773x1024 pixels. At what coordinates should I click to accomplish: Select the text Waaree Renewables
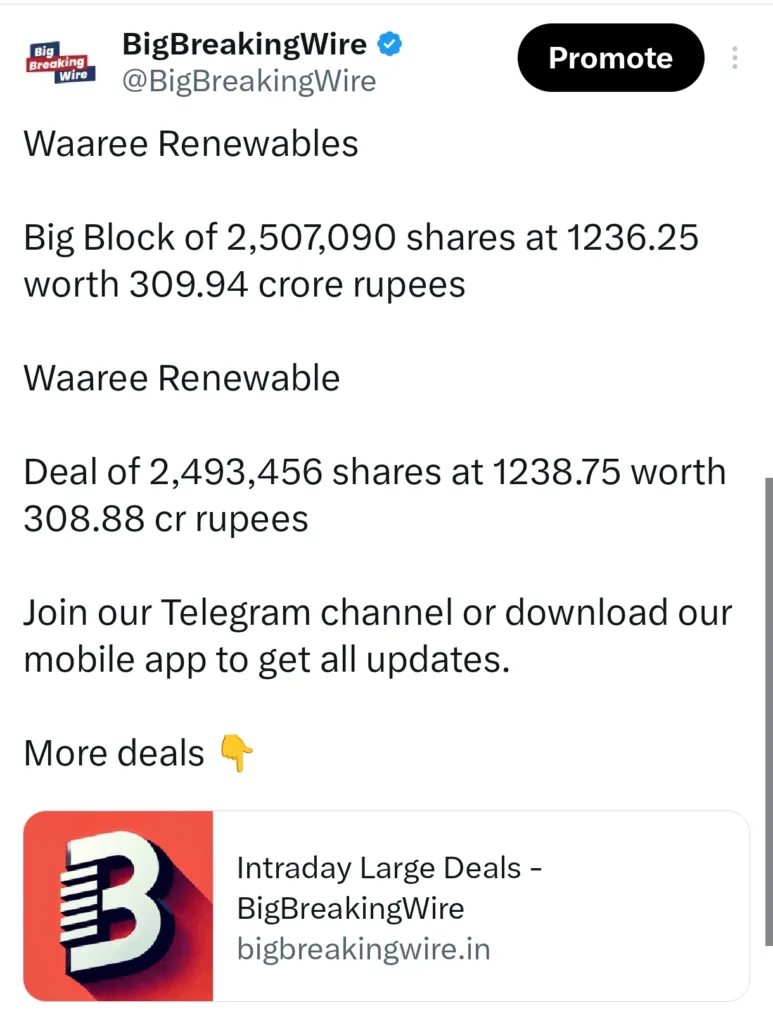[x=190, y=144]
